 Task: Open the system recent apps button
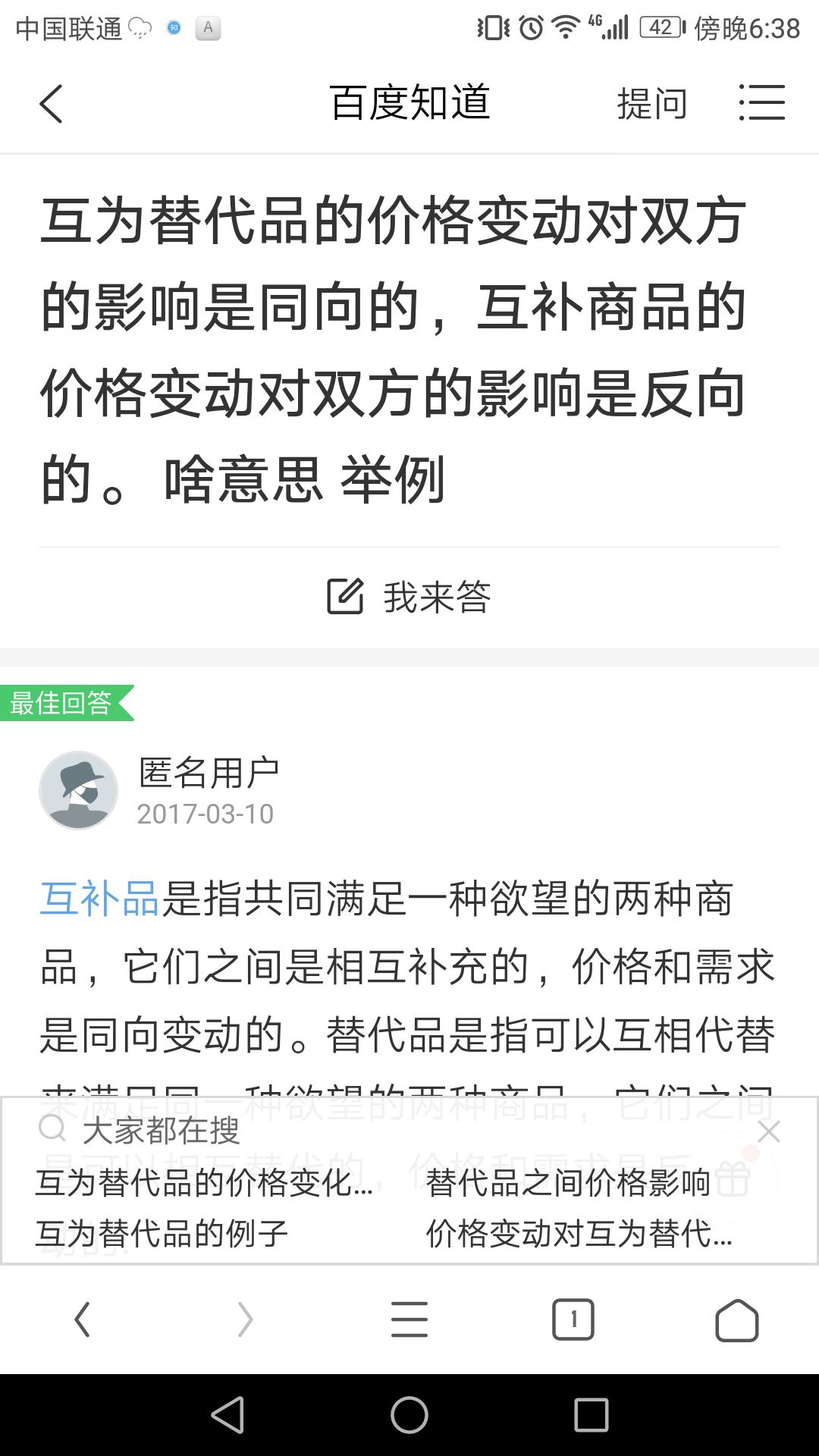click(x=591, y=1415)
